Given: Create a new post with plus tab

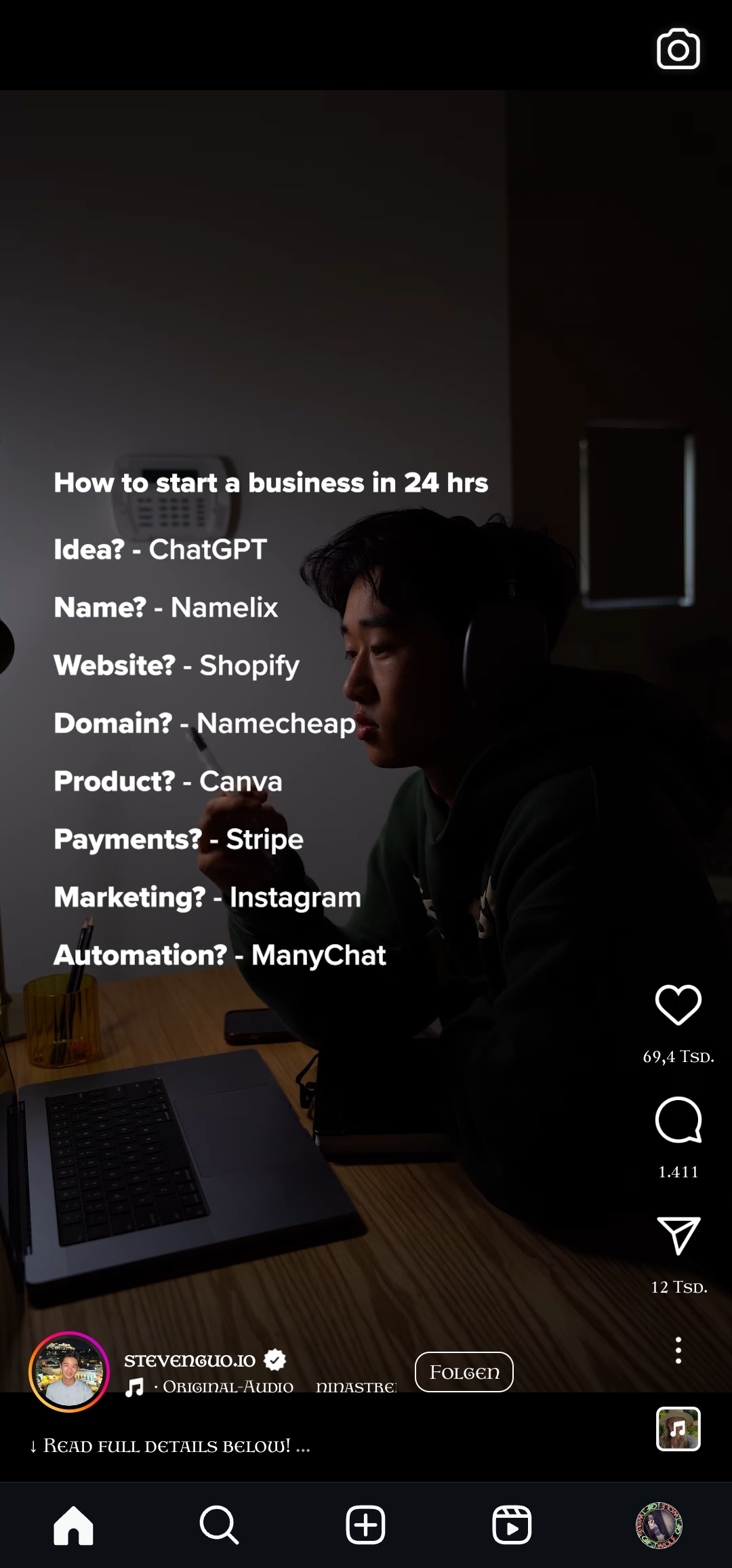Looking at the screenshot, I should click(x=366, y=1525).
